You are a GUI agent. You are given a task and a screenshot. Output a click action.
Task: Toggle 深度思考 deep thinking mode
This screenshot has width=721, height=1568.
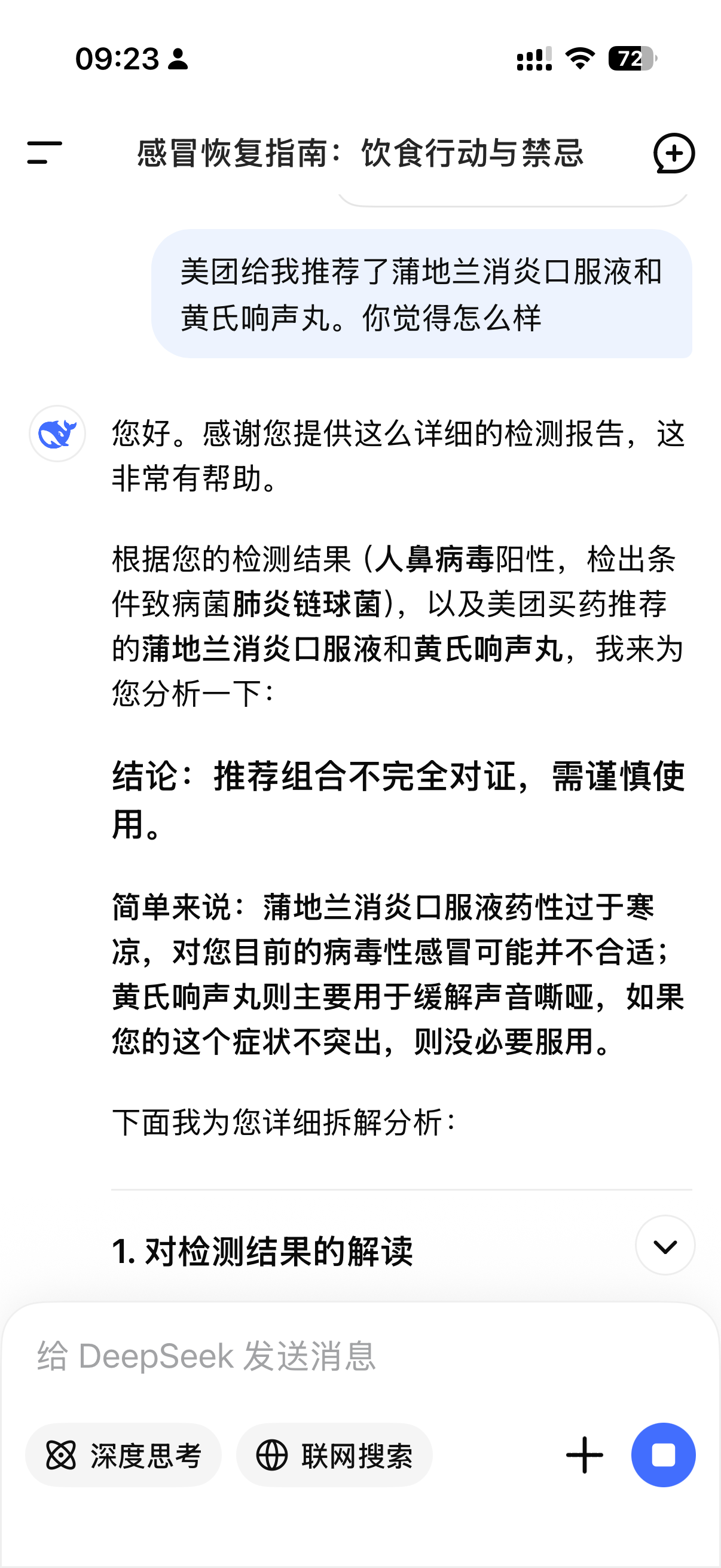124,1455
